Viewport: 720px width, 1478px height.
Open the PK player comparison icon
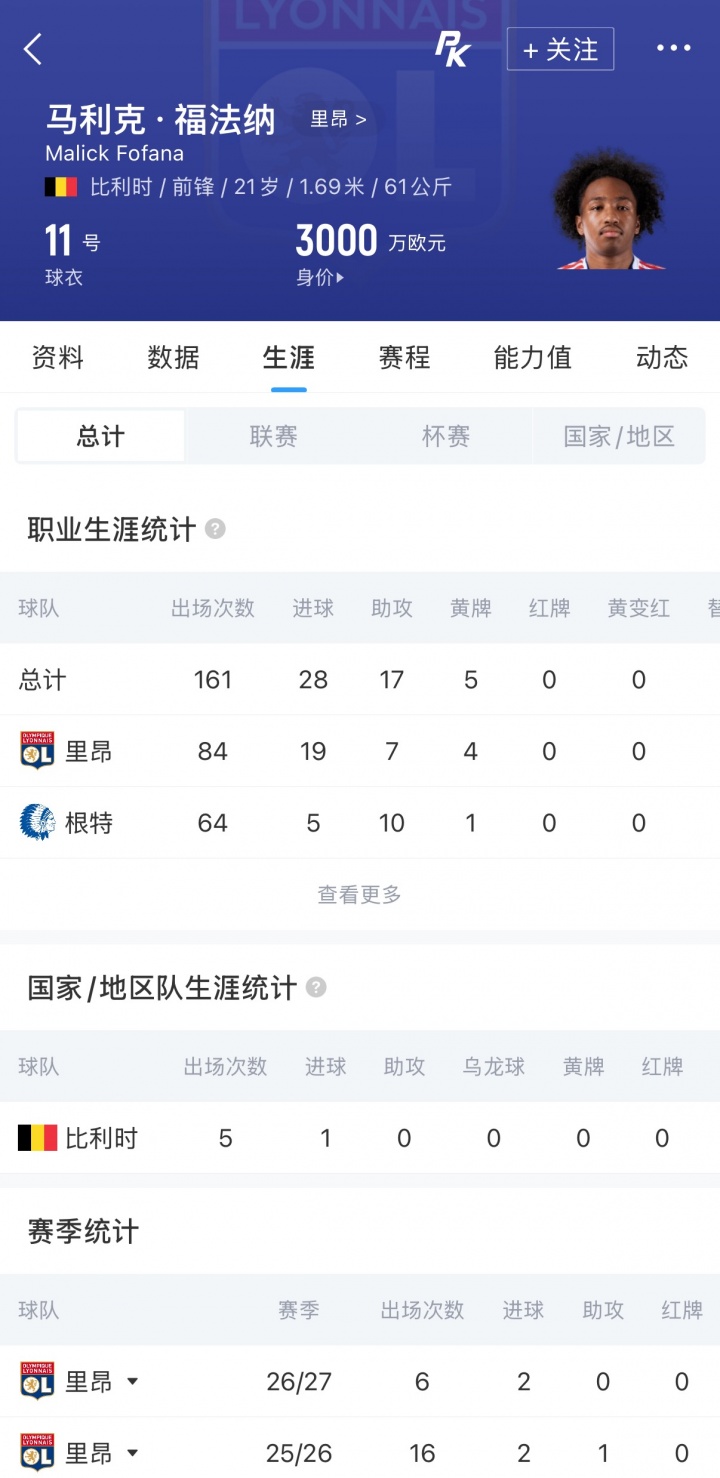(x=453, y=49)
